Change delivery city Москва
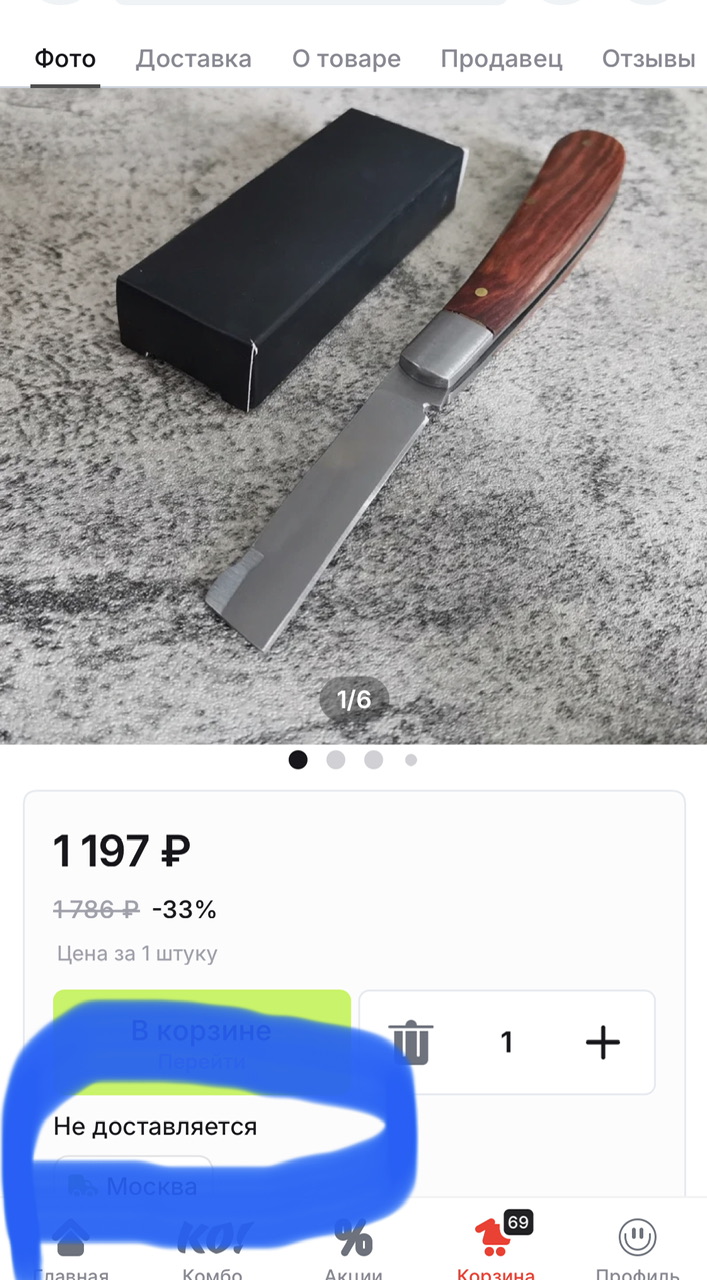The height and width of the screenshot is (1280, 707). (133, 1186)
